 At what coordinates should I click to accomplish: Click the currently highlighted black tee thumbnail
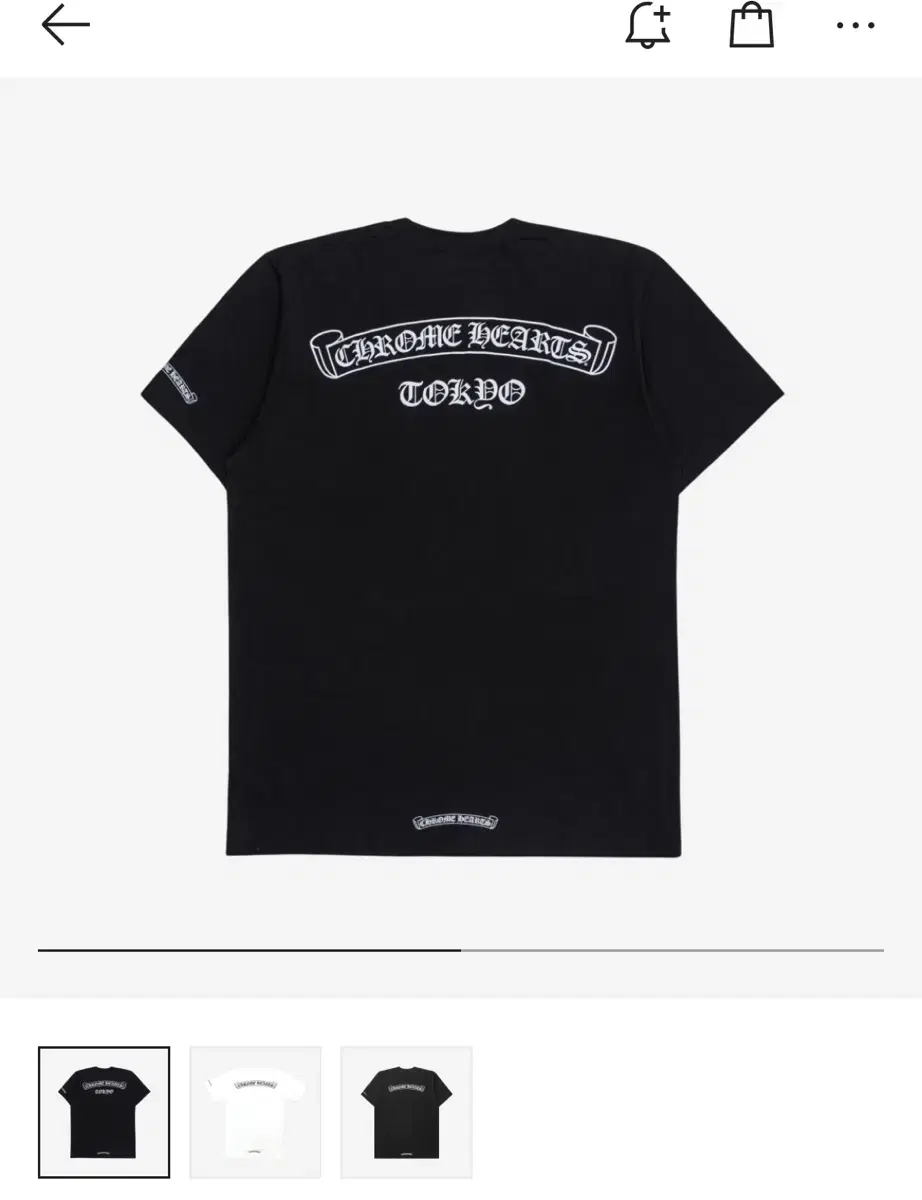(x=105, y=1111)
